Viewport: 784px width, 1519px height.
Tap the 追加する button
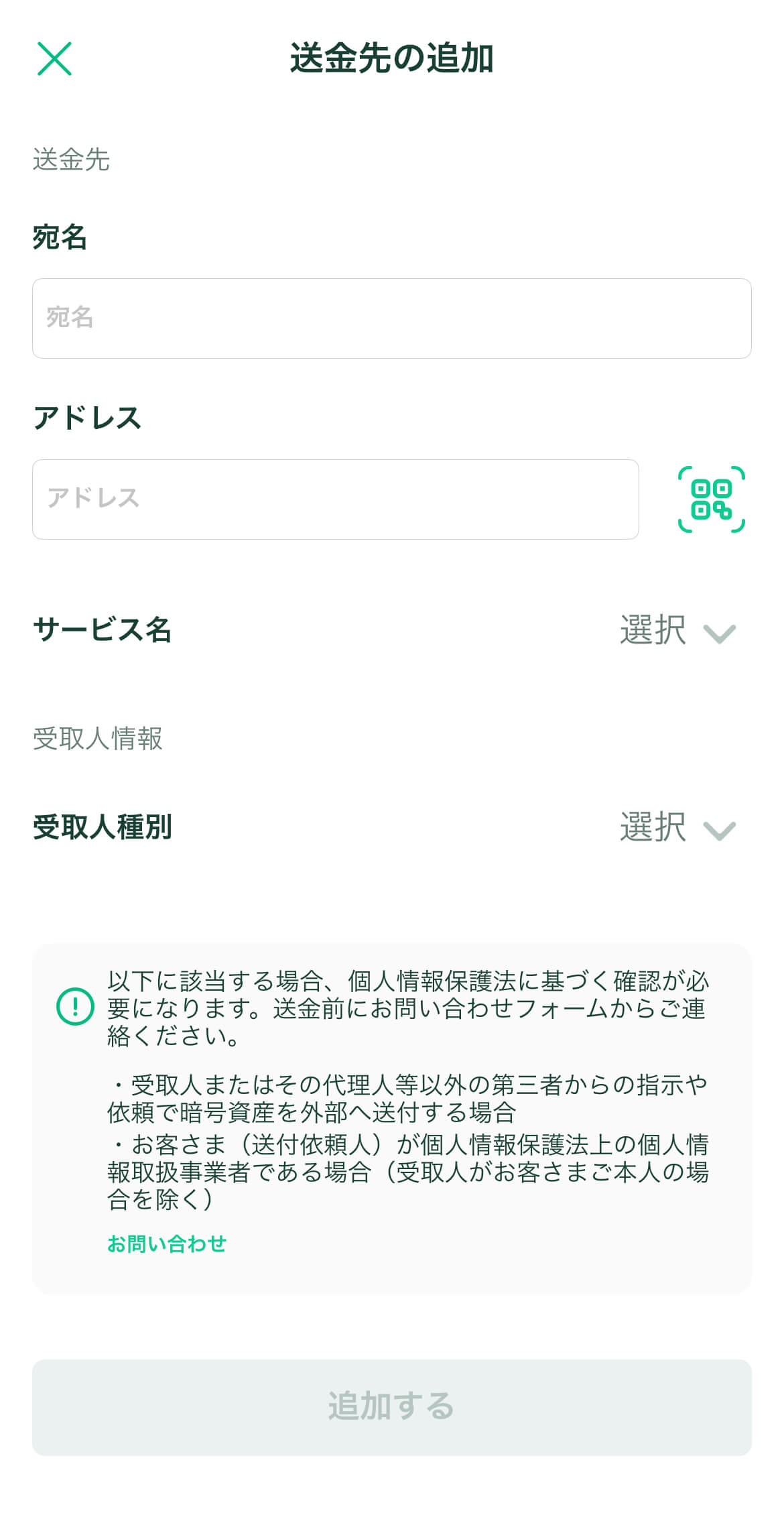pyautogui.click(x=391, y=1406)
